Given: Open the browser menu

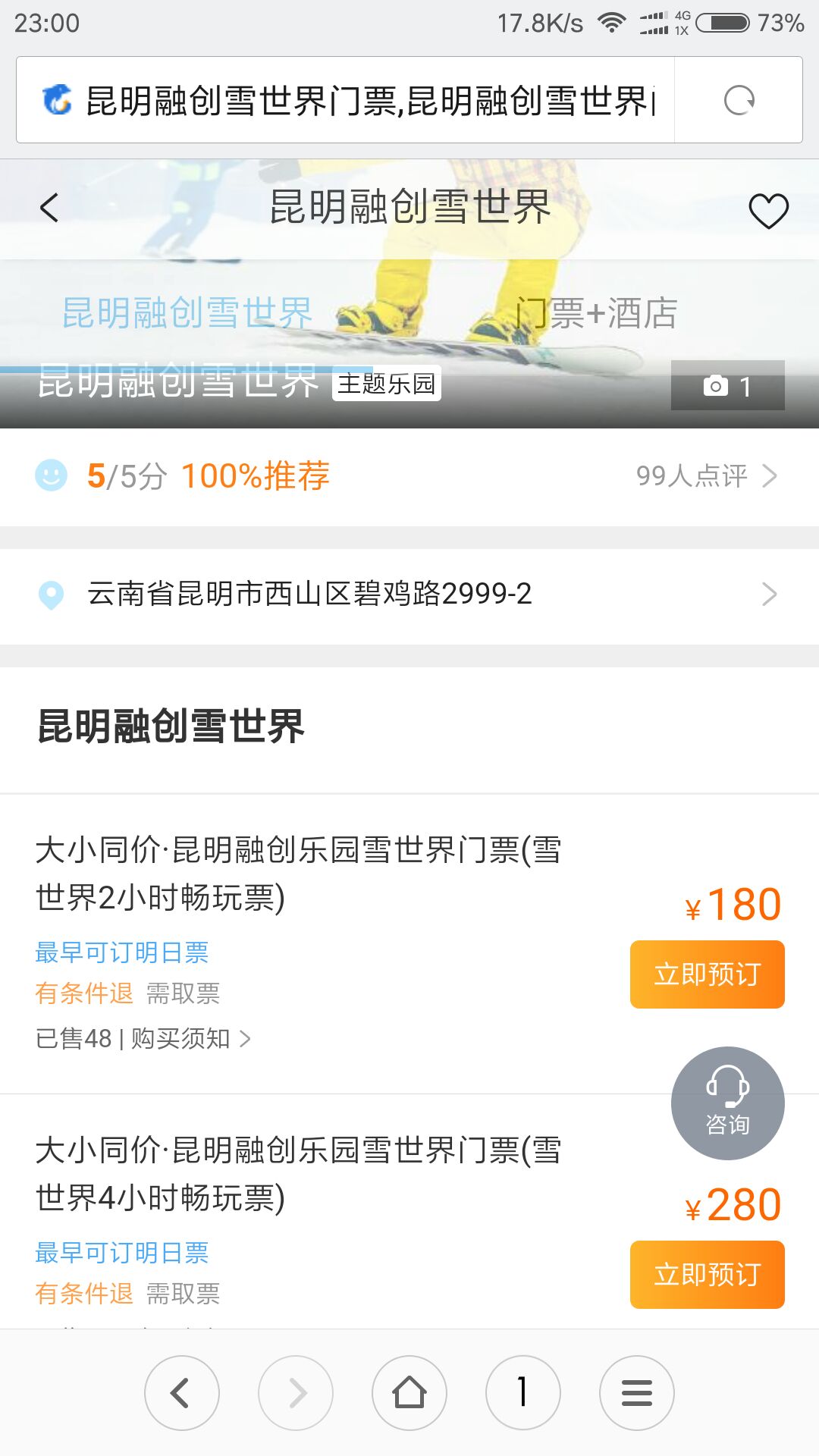Looking at the screenshot, I should (x=636, y=1393).
